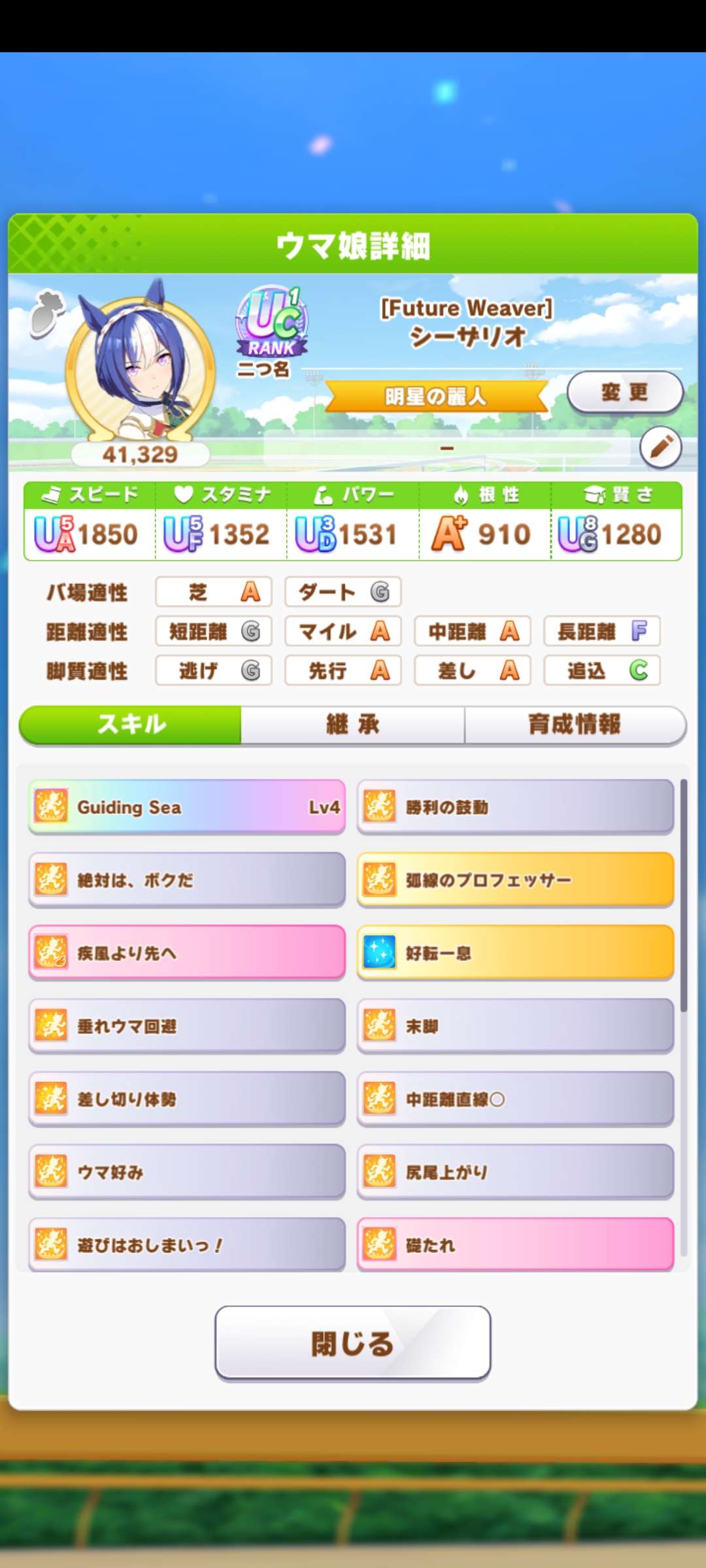Switch to the 育成情報 tab

click(x=575, y=725)
